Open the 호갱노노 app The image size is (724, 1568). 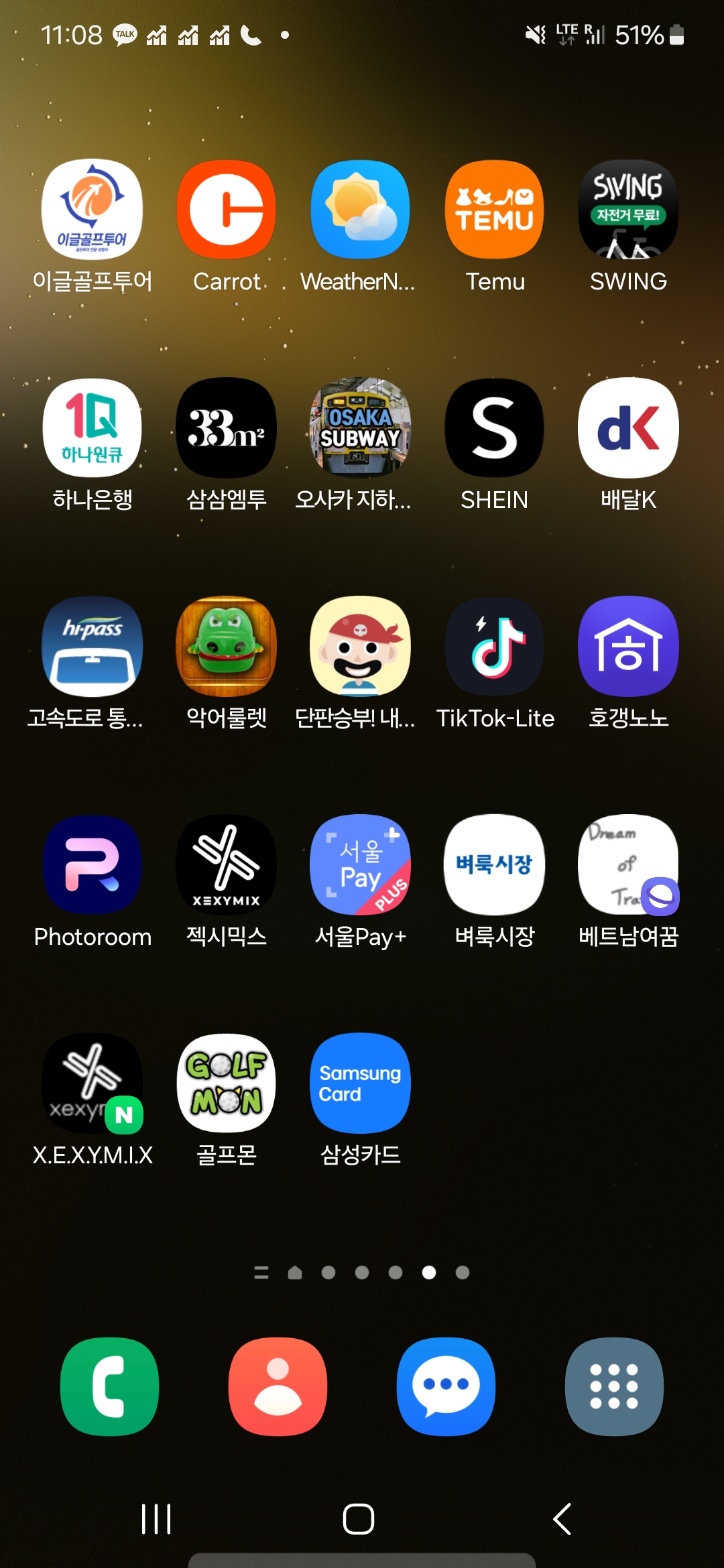(628, 647)
